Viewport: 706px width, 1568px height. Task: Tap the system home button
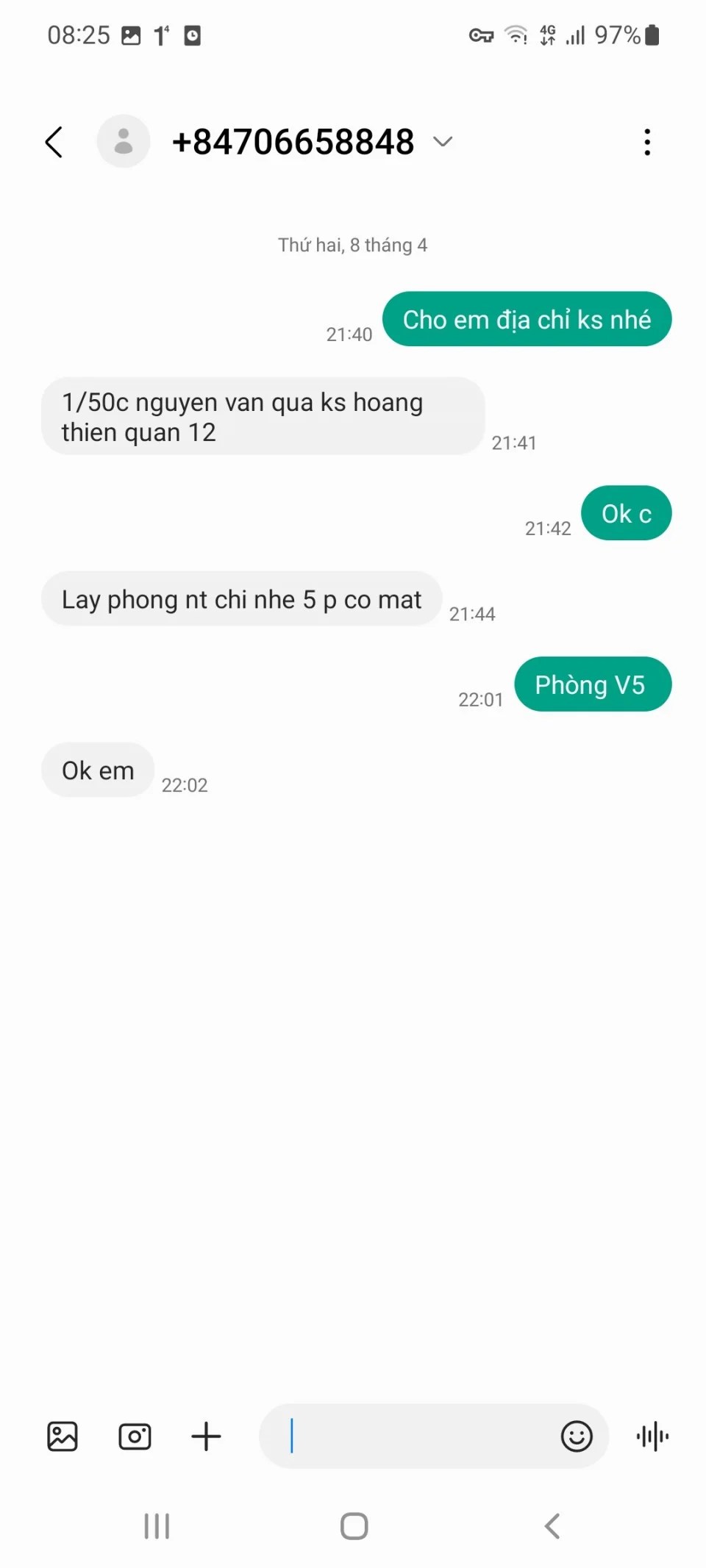pos(354,1526)
